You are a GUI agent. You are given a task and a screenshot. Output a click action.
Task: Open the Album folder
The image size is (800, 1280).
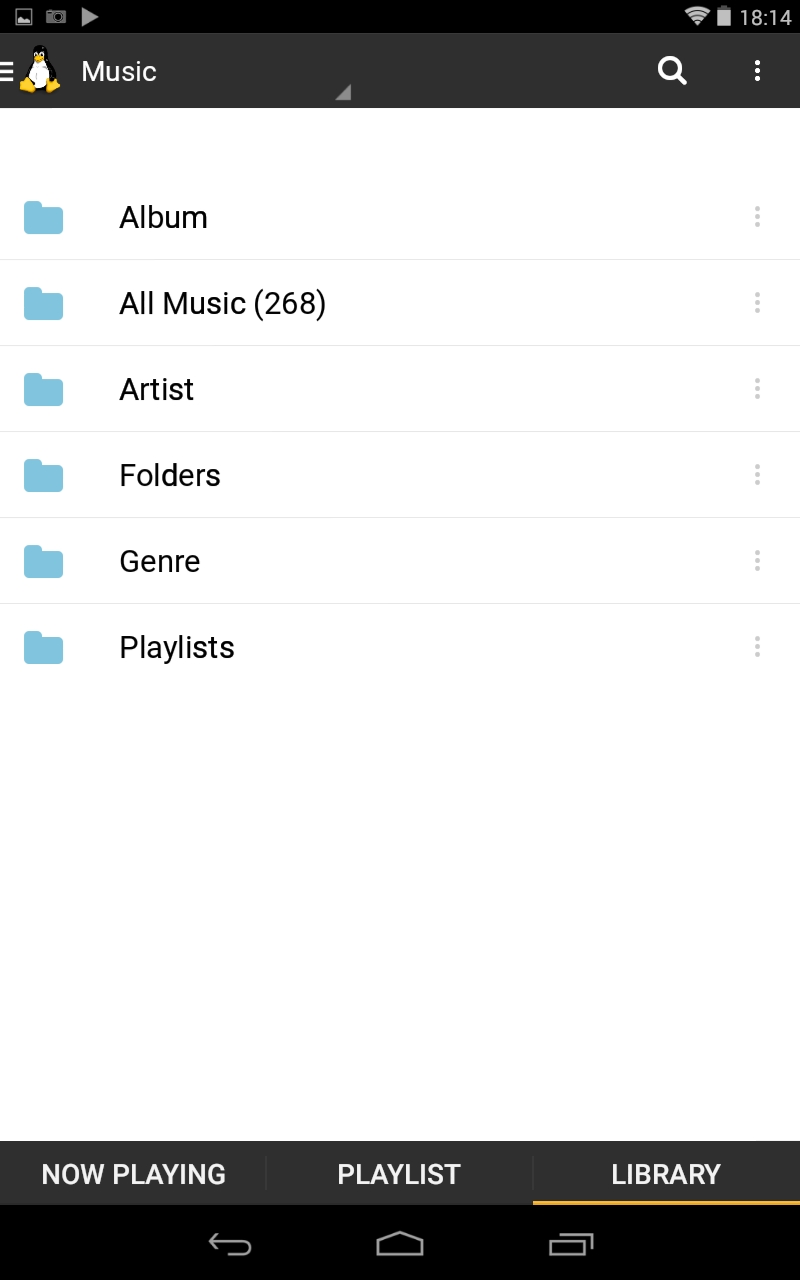pos(164,217)
